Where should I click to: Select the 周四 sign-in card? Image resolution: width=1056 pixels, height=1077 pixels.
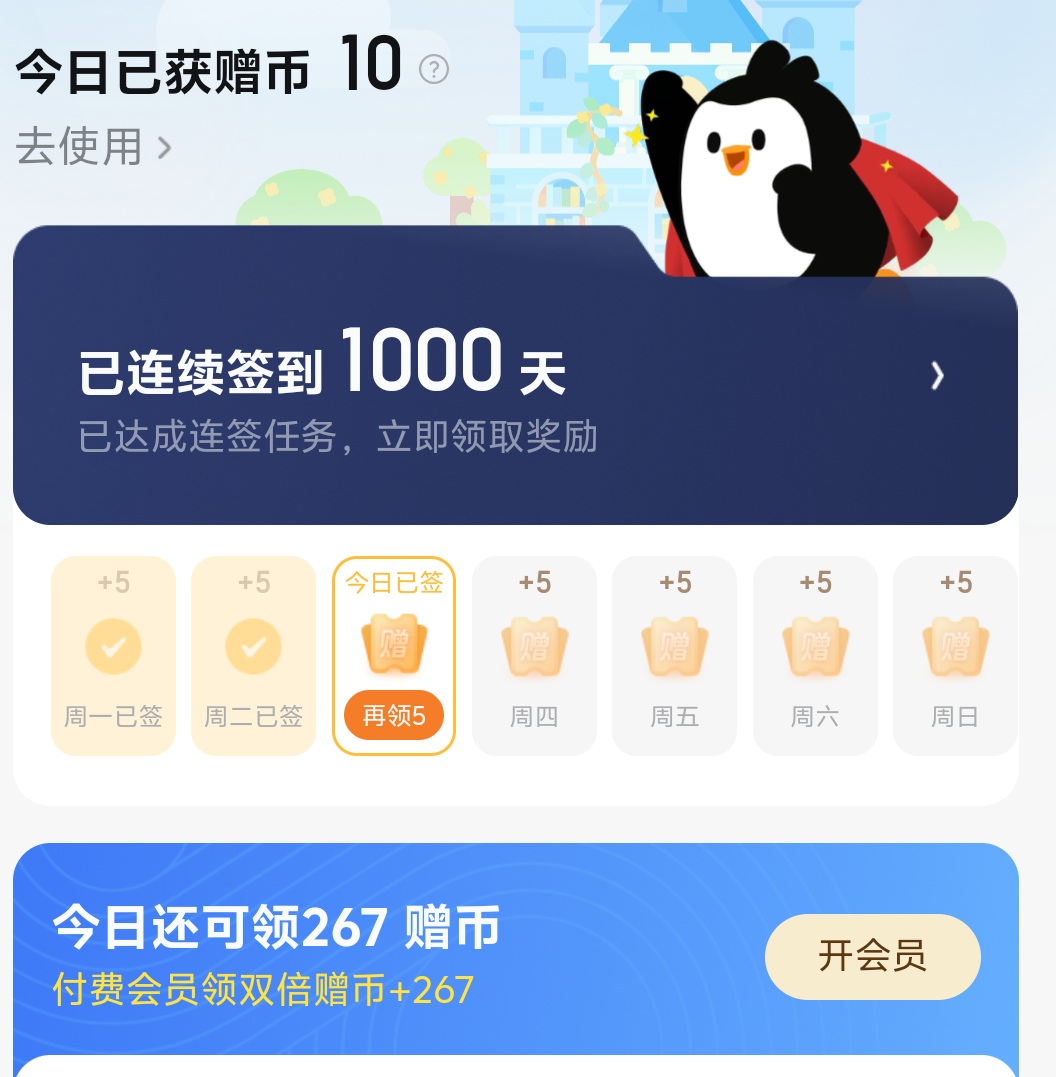534,655
